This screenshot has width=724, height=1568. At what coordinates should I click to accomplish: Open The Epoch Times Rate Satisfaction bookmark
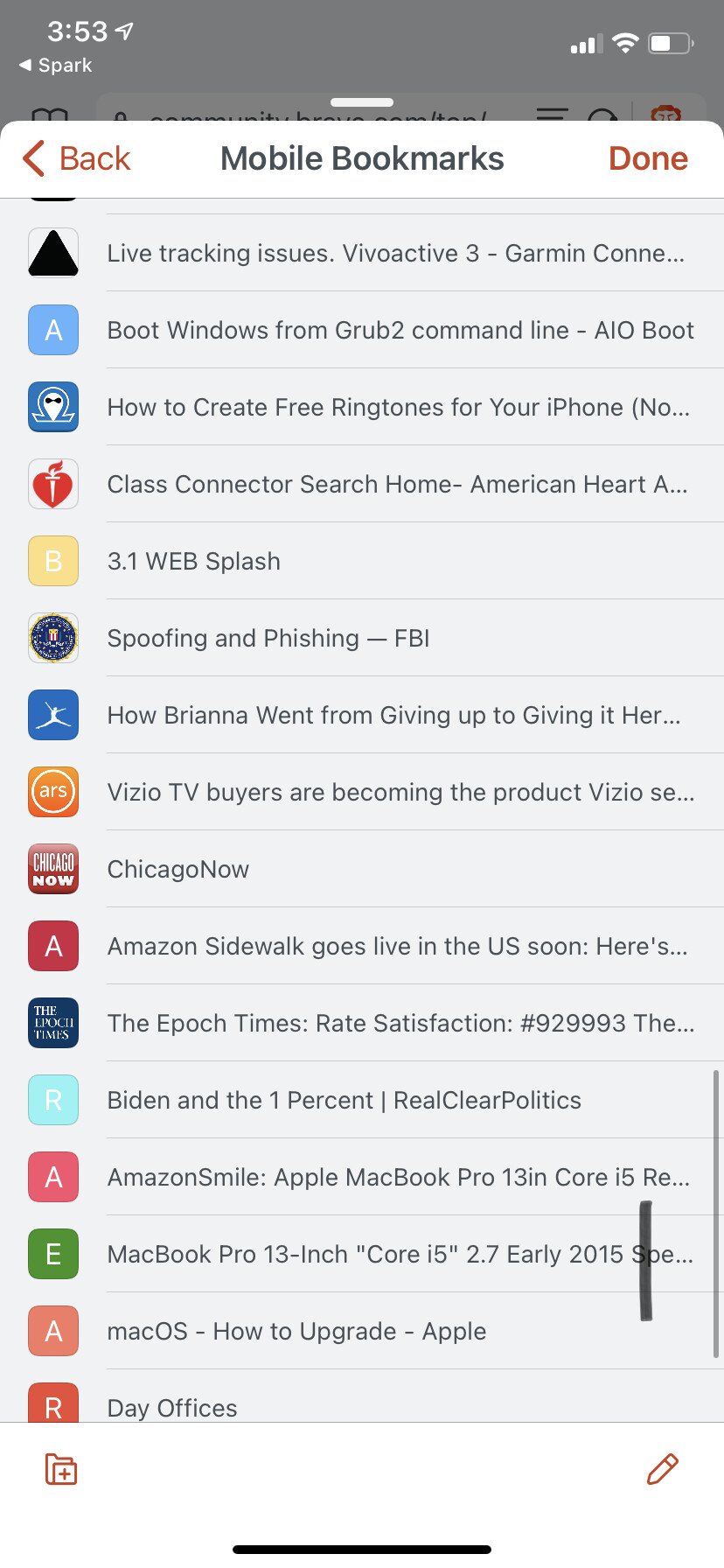point(400,1024)
